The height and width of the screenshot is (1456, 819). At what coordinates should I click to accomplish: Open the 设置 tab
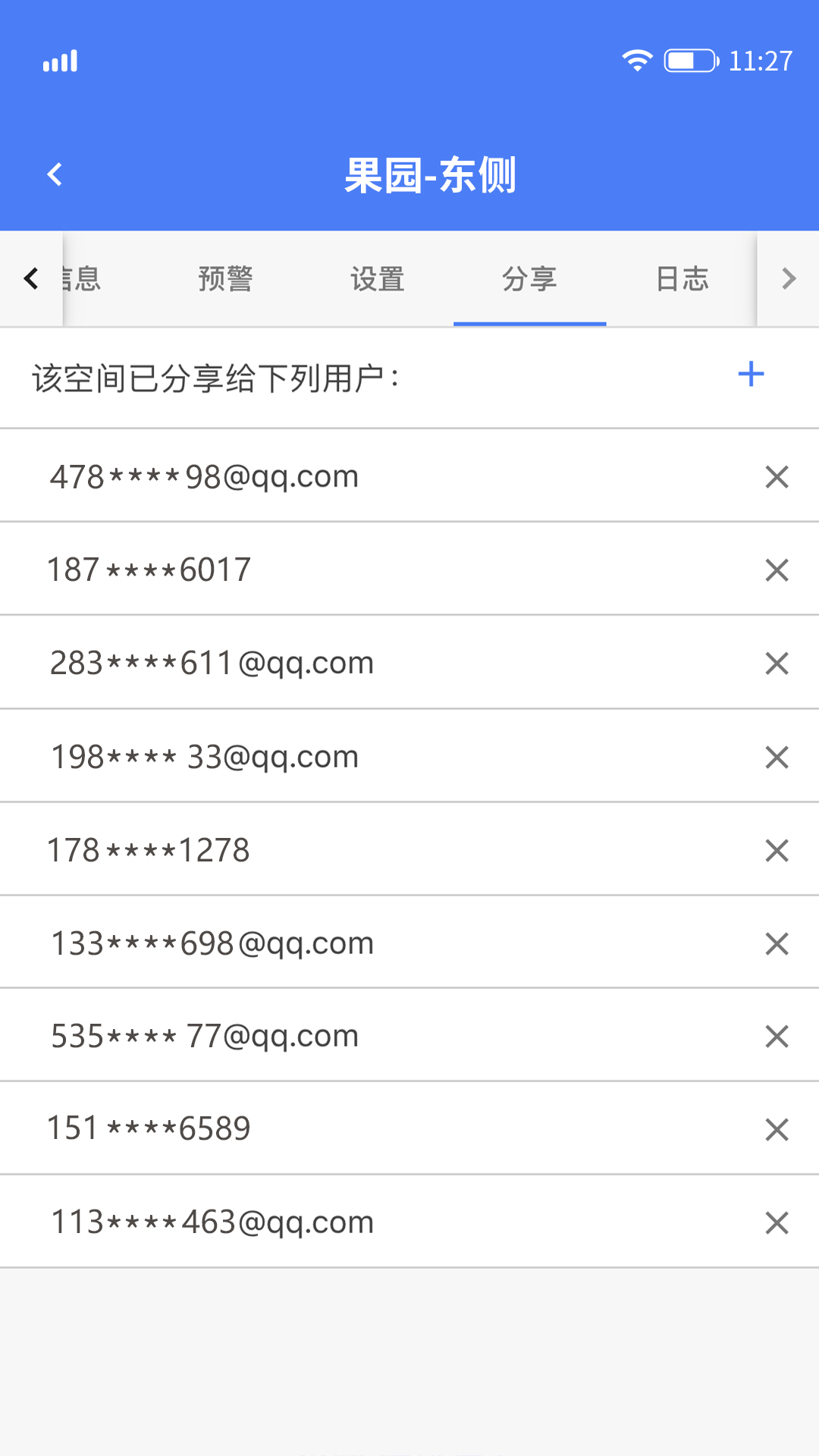pyautogui.click(x=378, y=278)
